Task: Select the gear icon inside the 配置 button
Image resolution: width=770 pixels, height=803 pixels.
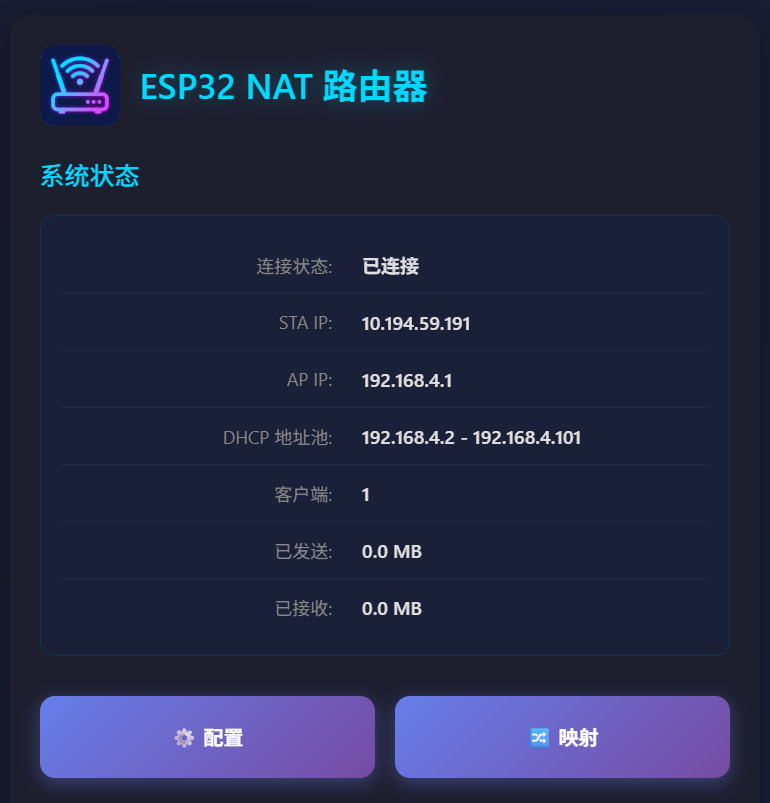Action: [184, 737]
